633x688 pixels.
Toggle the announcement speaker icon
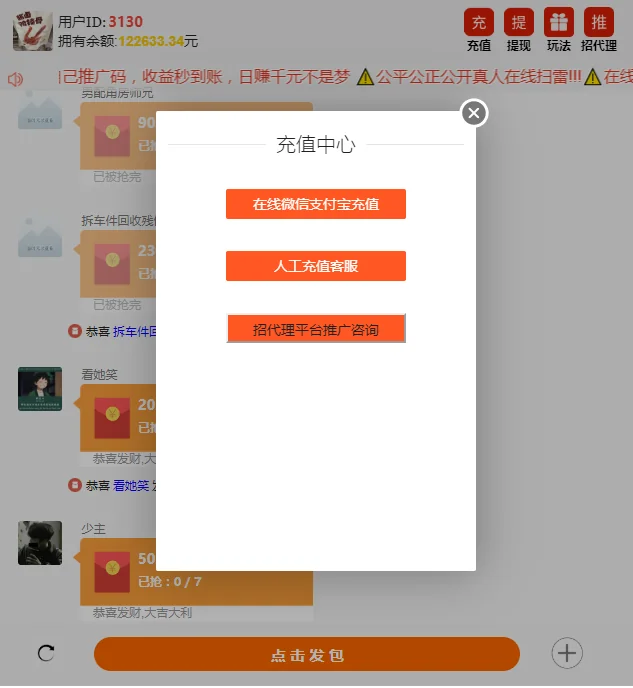coord(15,78)
